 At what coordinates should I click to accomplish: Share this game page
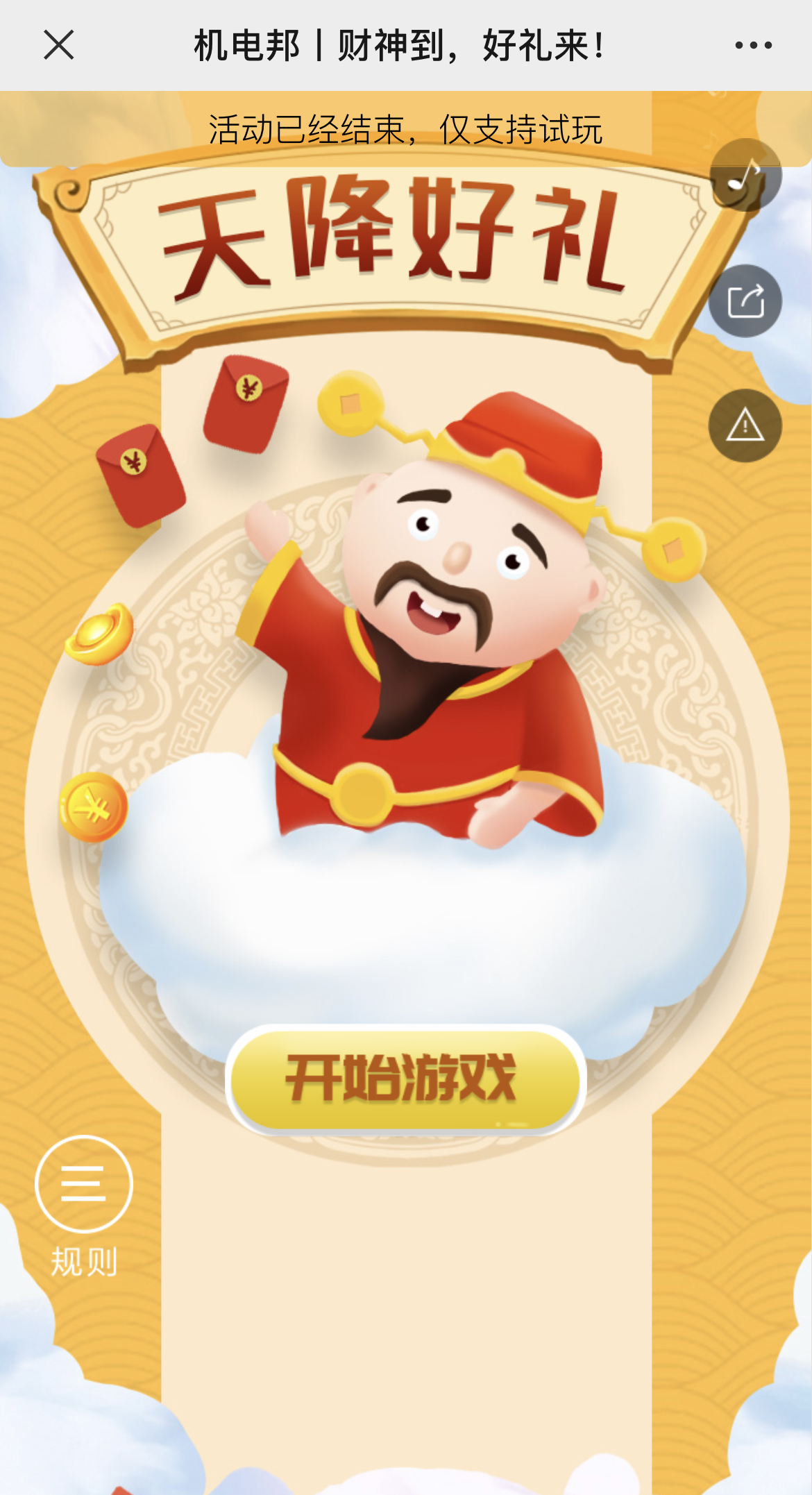pos(745,301)
